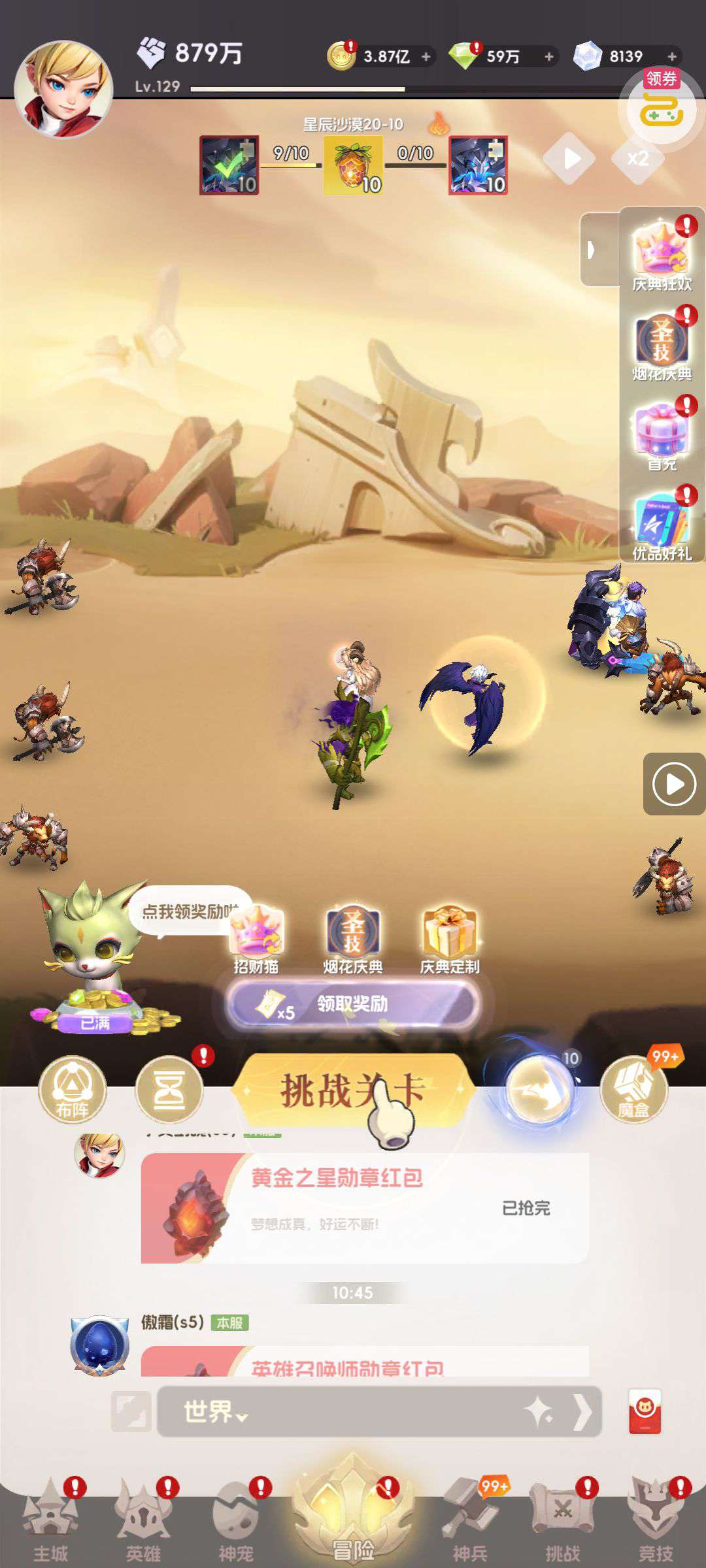Screen dimensions: 706x1568
Task: Open the red envelope icon beside chat
Action: pyautogui.click(x=645, y=1411)
